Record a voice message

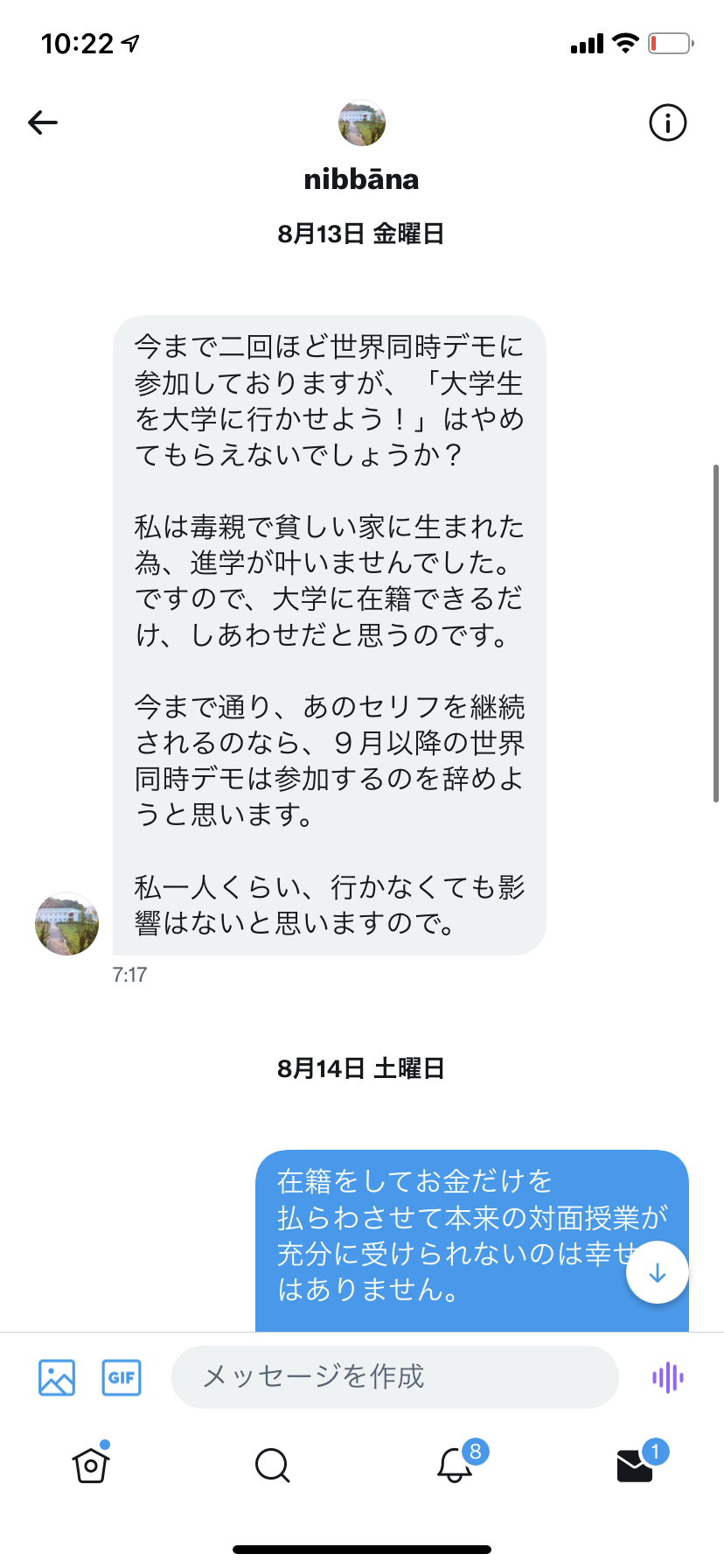(x=667, y=1377)
